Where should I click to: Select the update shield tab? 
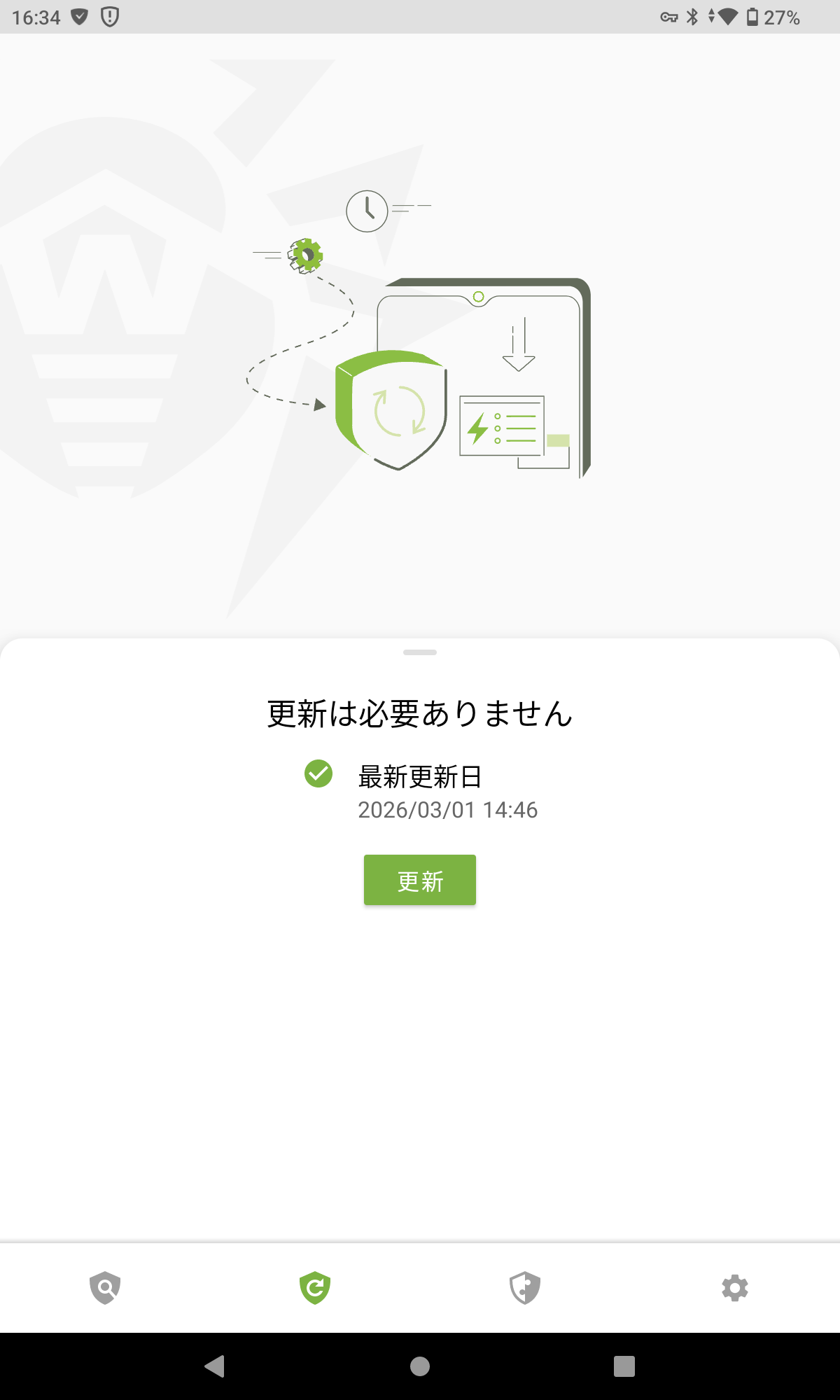(315, 1287)
